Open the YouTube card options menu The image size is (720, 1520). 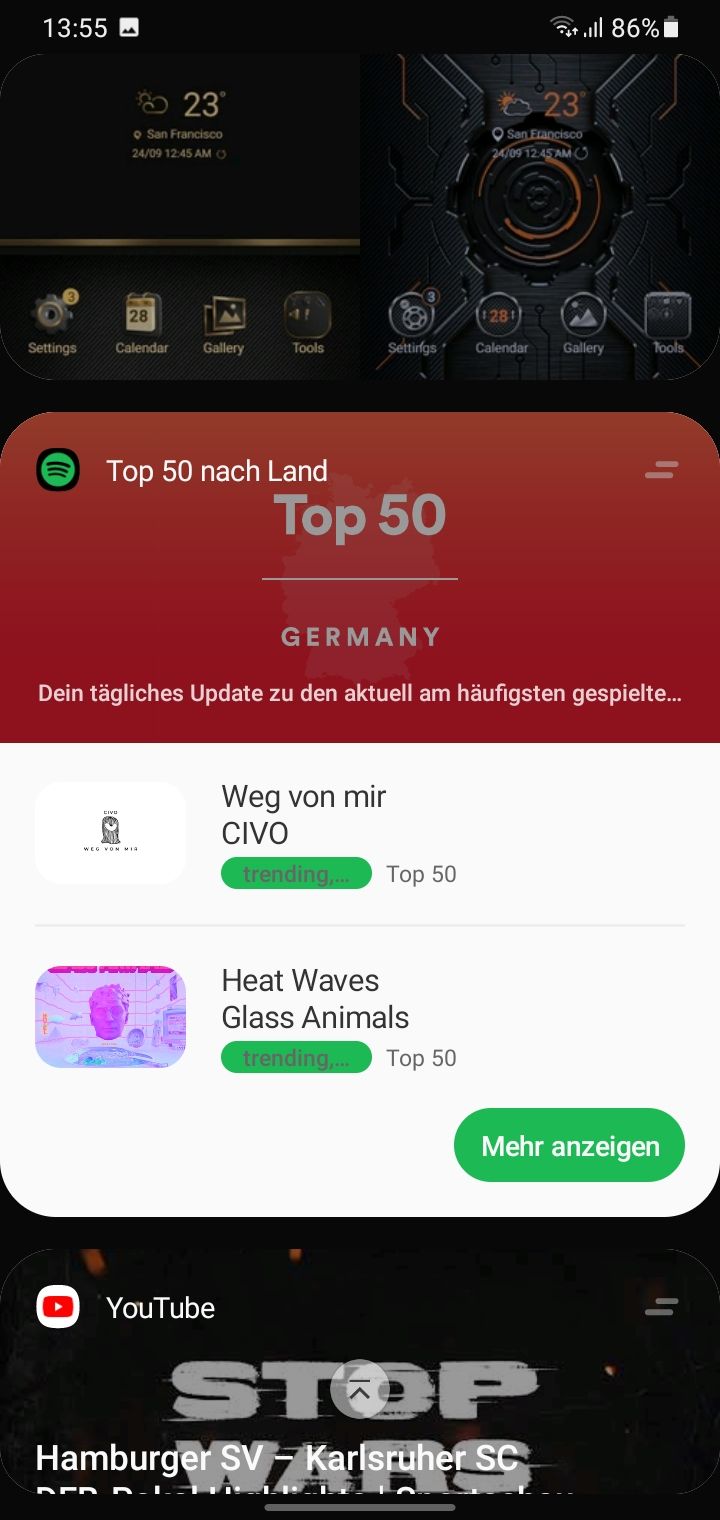click(x=661, y=1306)
